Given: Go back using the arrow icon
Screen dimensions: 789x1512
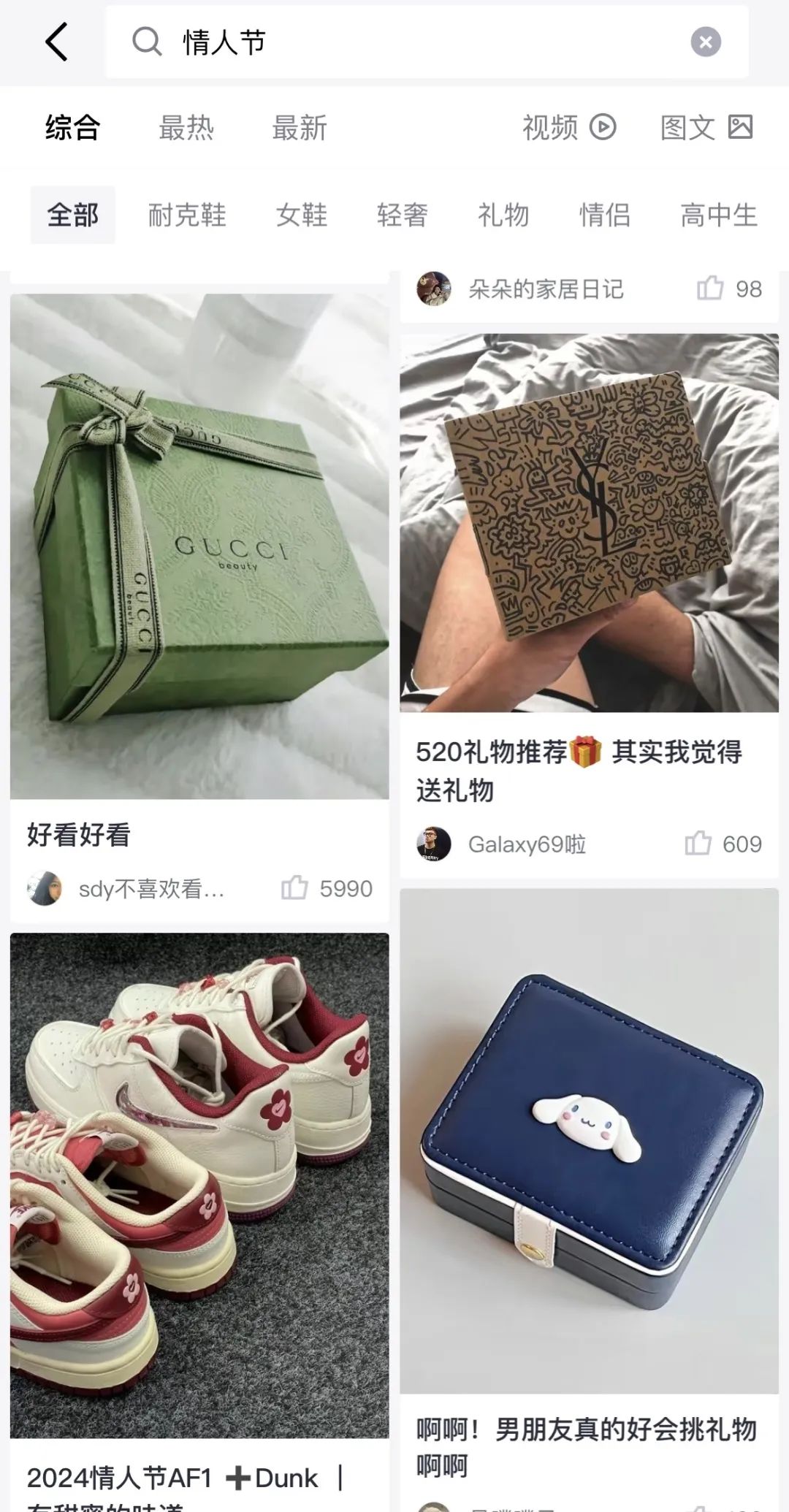Looking at the screenshot, I should point(57,42).
